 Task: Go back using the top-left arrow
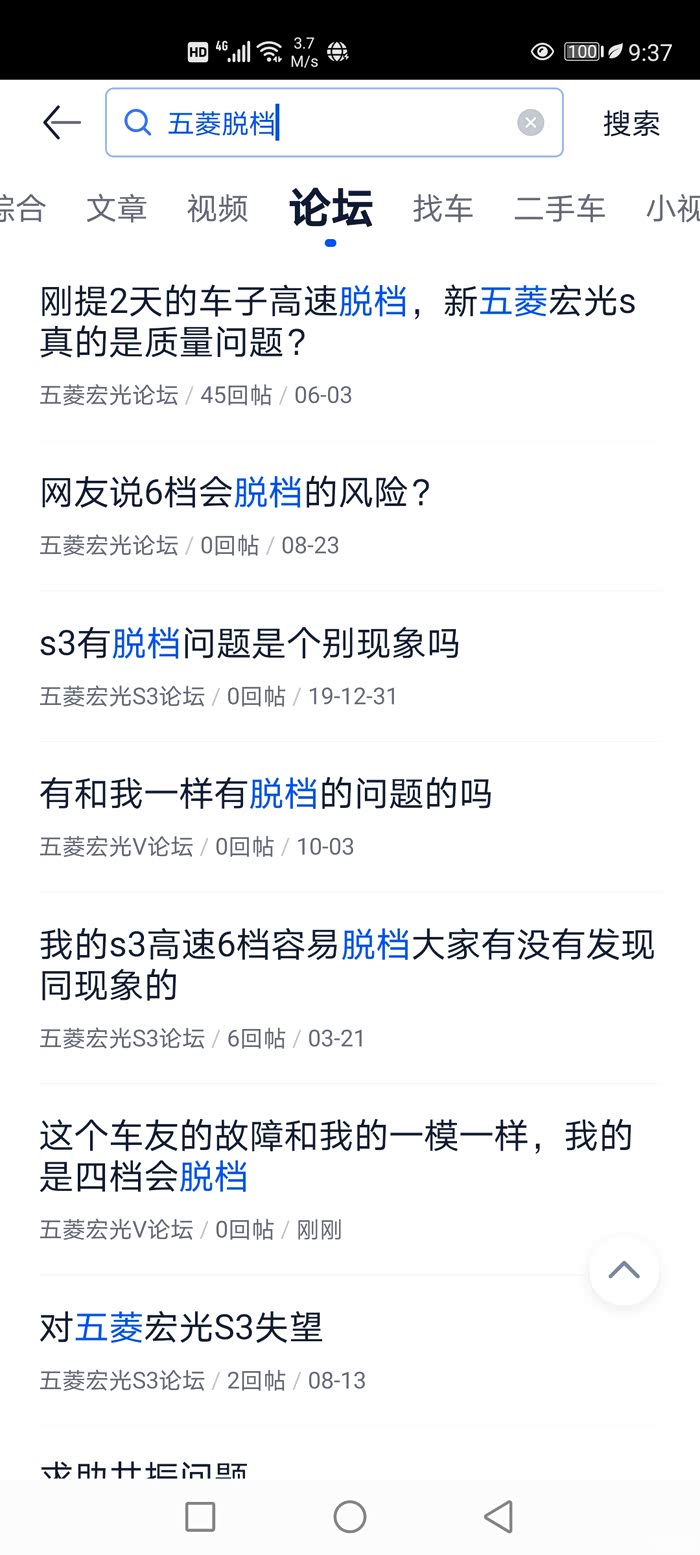(61, 123)
